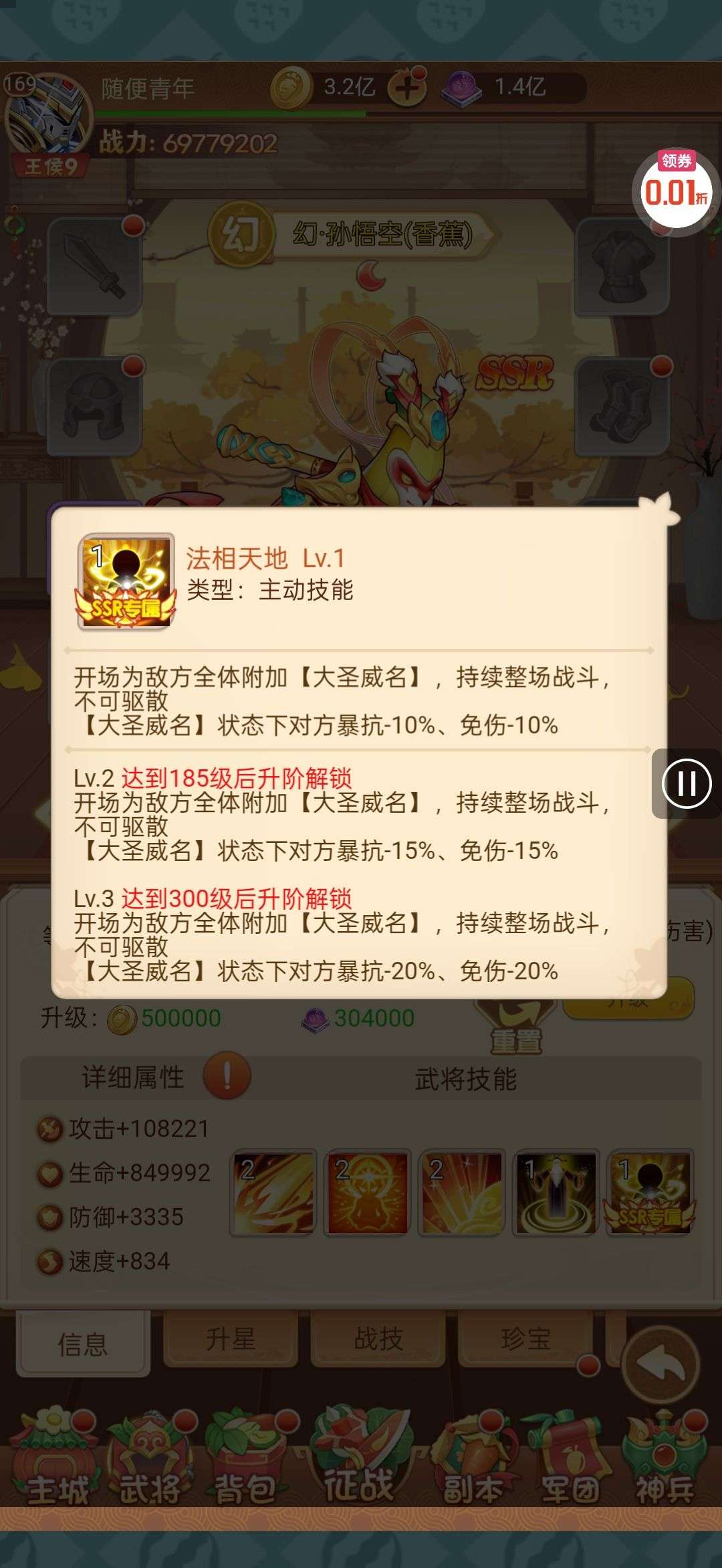Image resolution: width=722 pixels, height=1568 pixels.
Task: Add more gold coins with the plus icon
Action: [x=407, y=88]
